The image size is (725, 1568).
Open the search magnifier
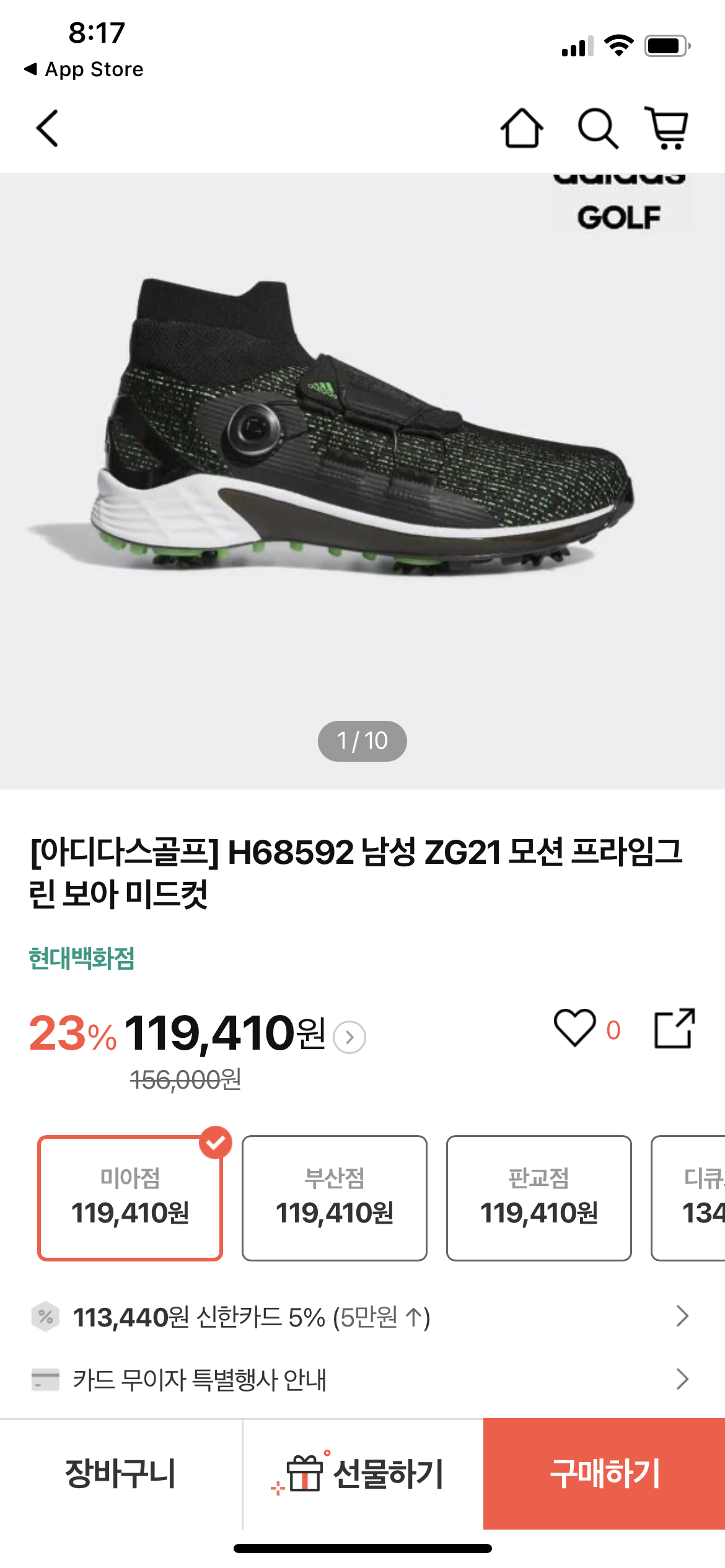pyautogui.click(x=597, y=128)
